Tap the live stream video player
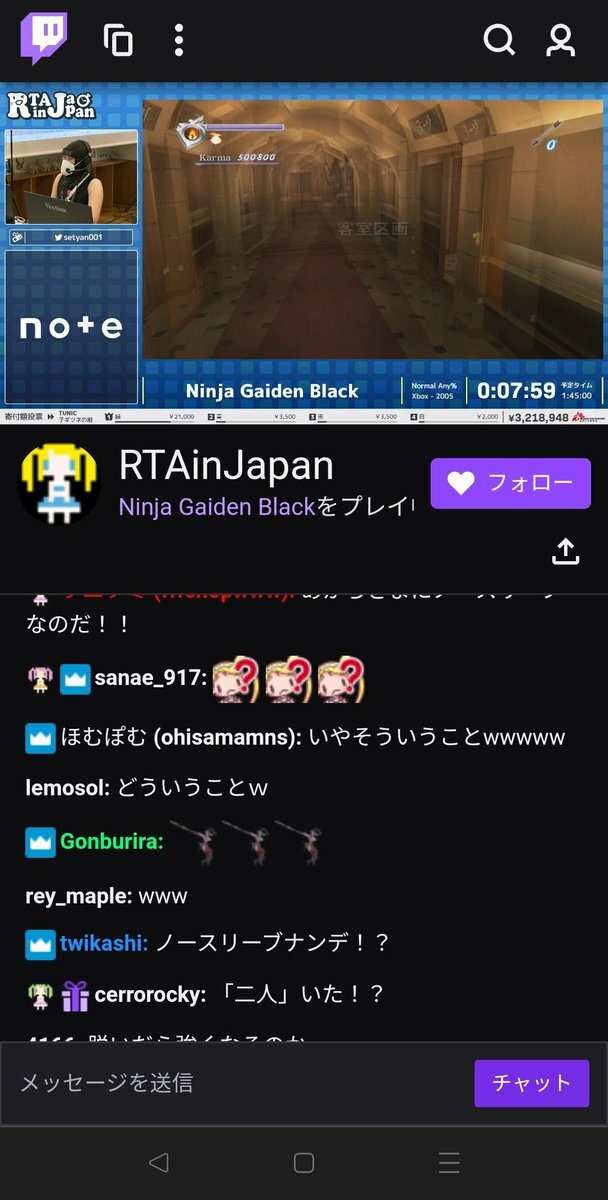608x1200 pixels. (x=304, y=252)
